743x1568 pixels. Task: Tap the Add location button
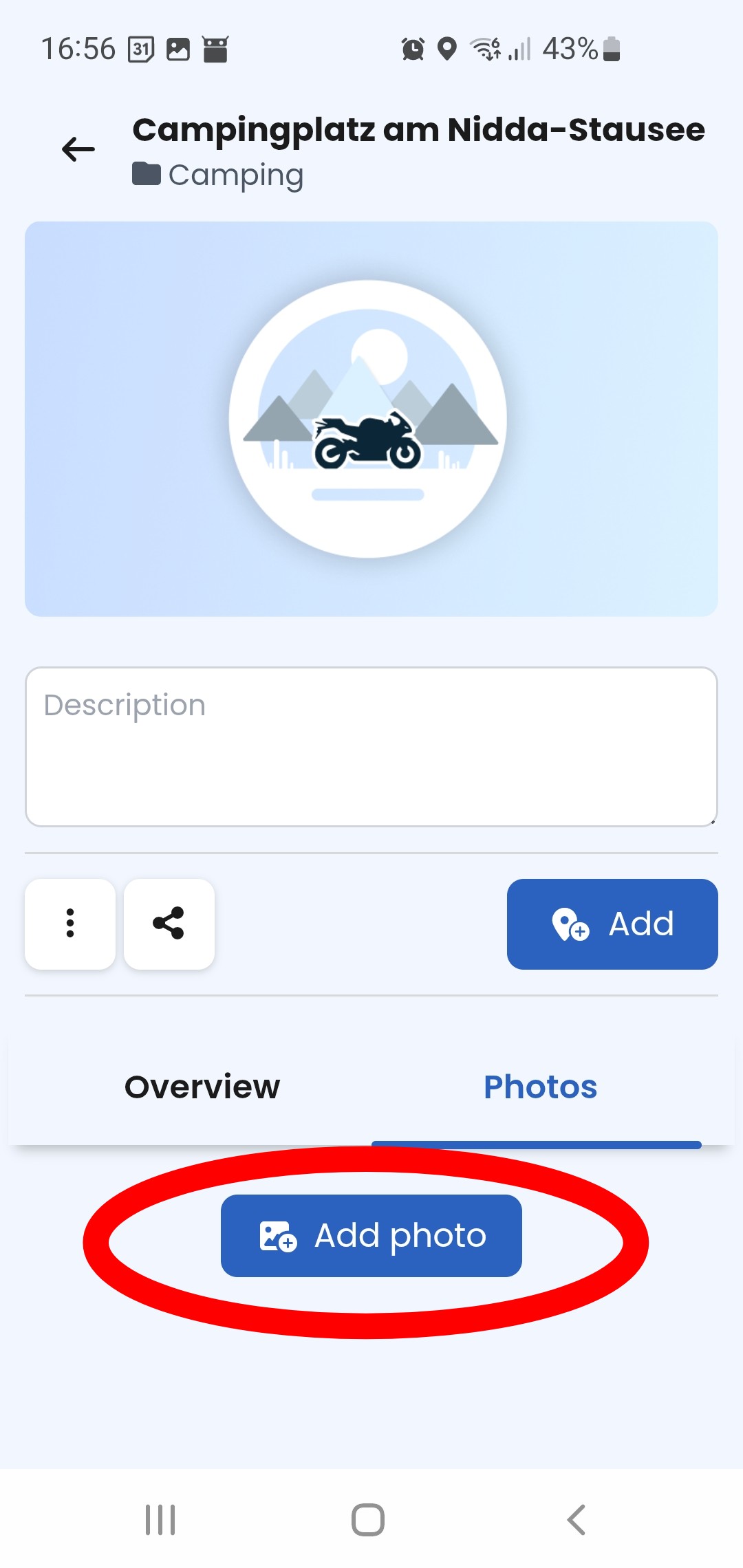tap(612, 924)
